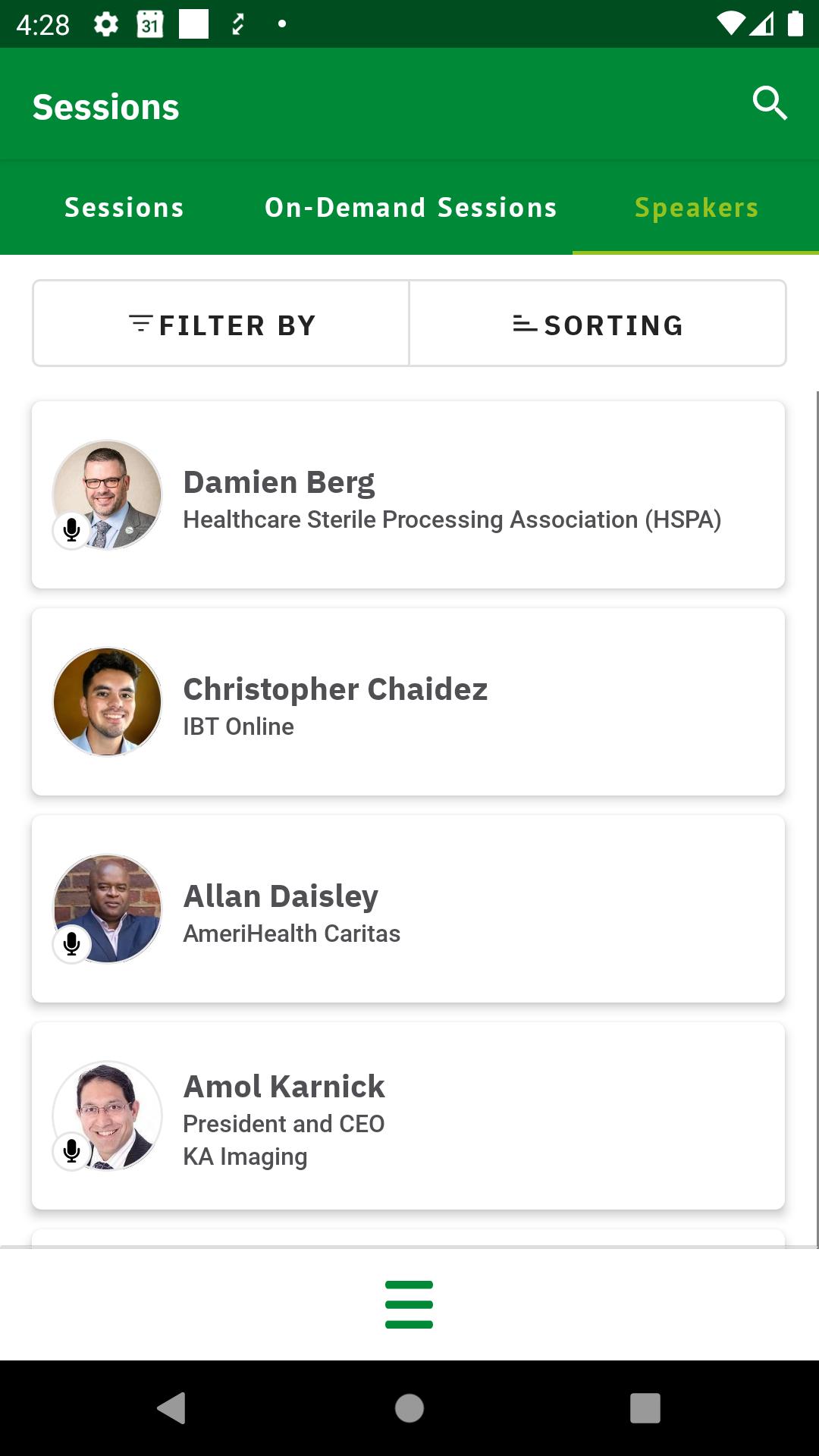Image resolution: width=819 pixels, height=1456 pixels.
Task: Open the green hamburger menu
Action: click(409, 1304)
